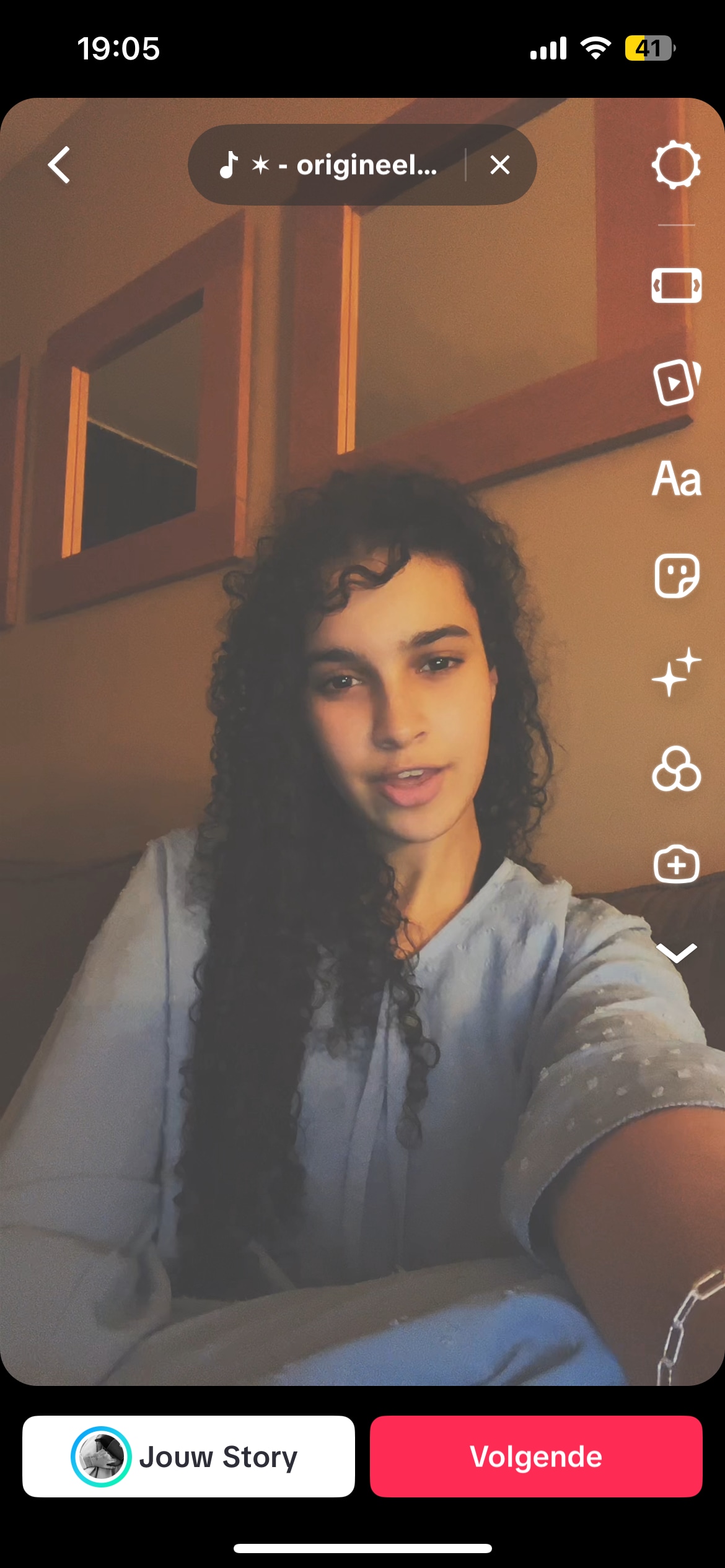
Task: Add text with the Aa tool
Action: point(676,479)
